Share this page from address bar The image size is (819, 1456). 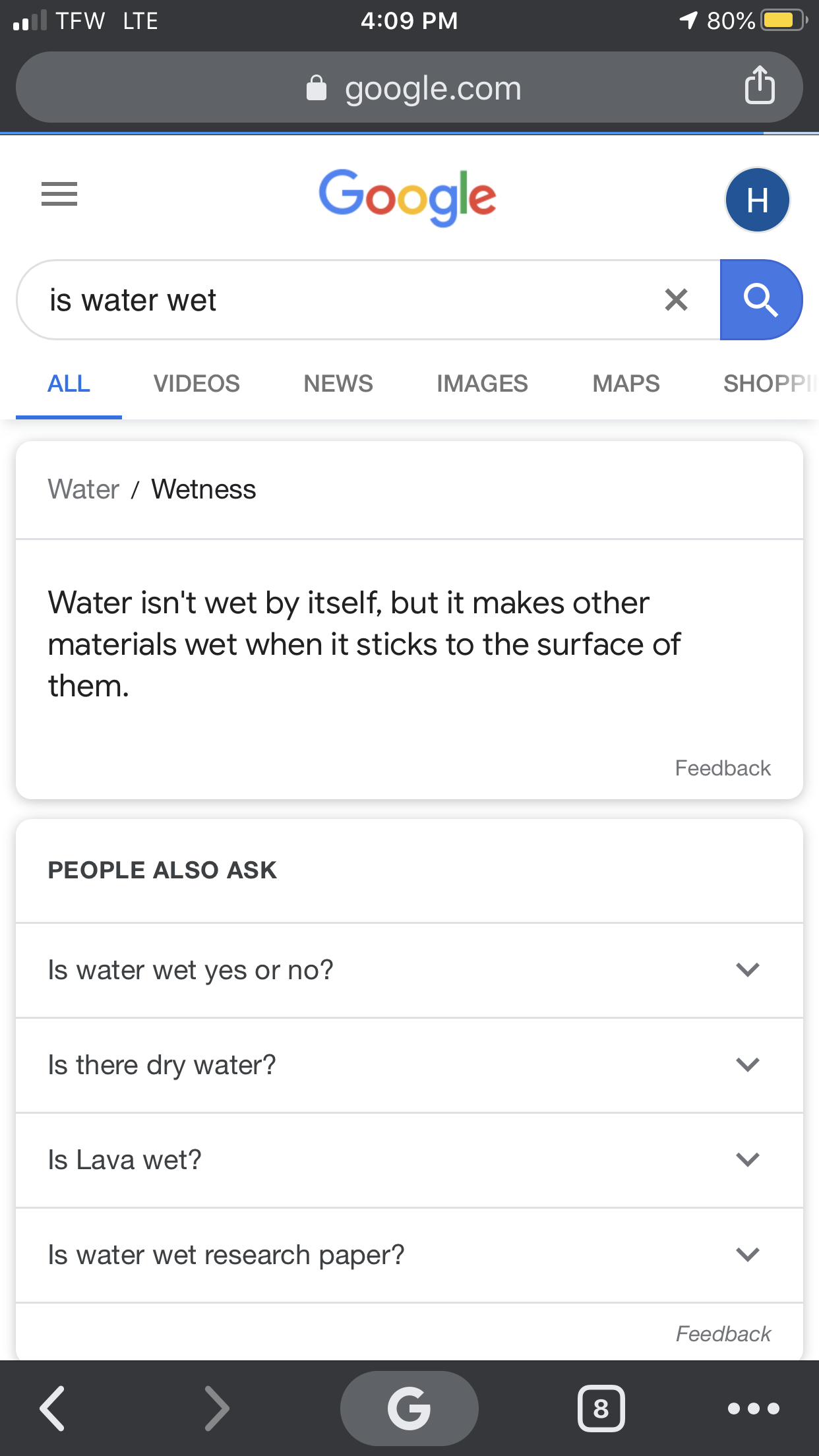tap(760, 86)
